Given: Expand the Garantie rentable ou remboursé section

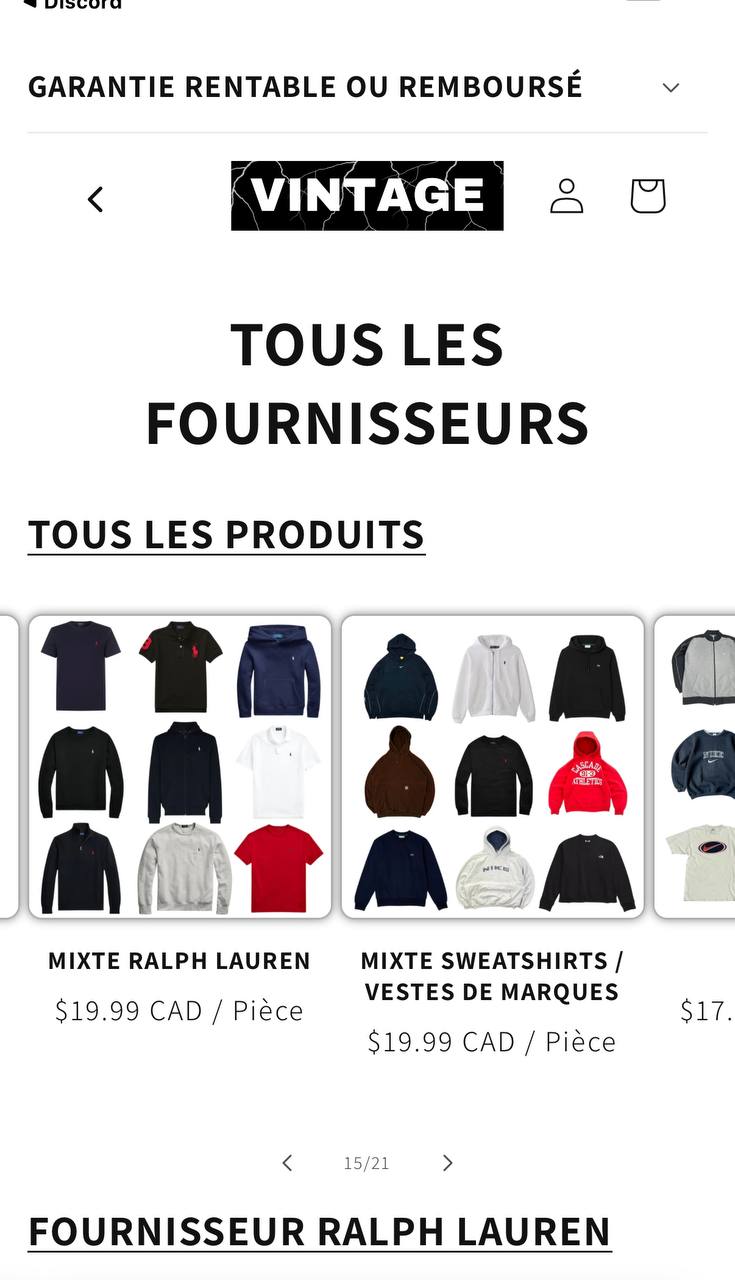Looking at the screenshot, I should 670,87.
